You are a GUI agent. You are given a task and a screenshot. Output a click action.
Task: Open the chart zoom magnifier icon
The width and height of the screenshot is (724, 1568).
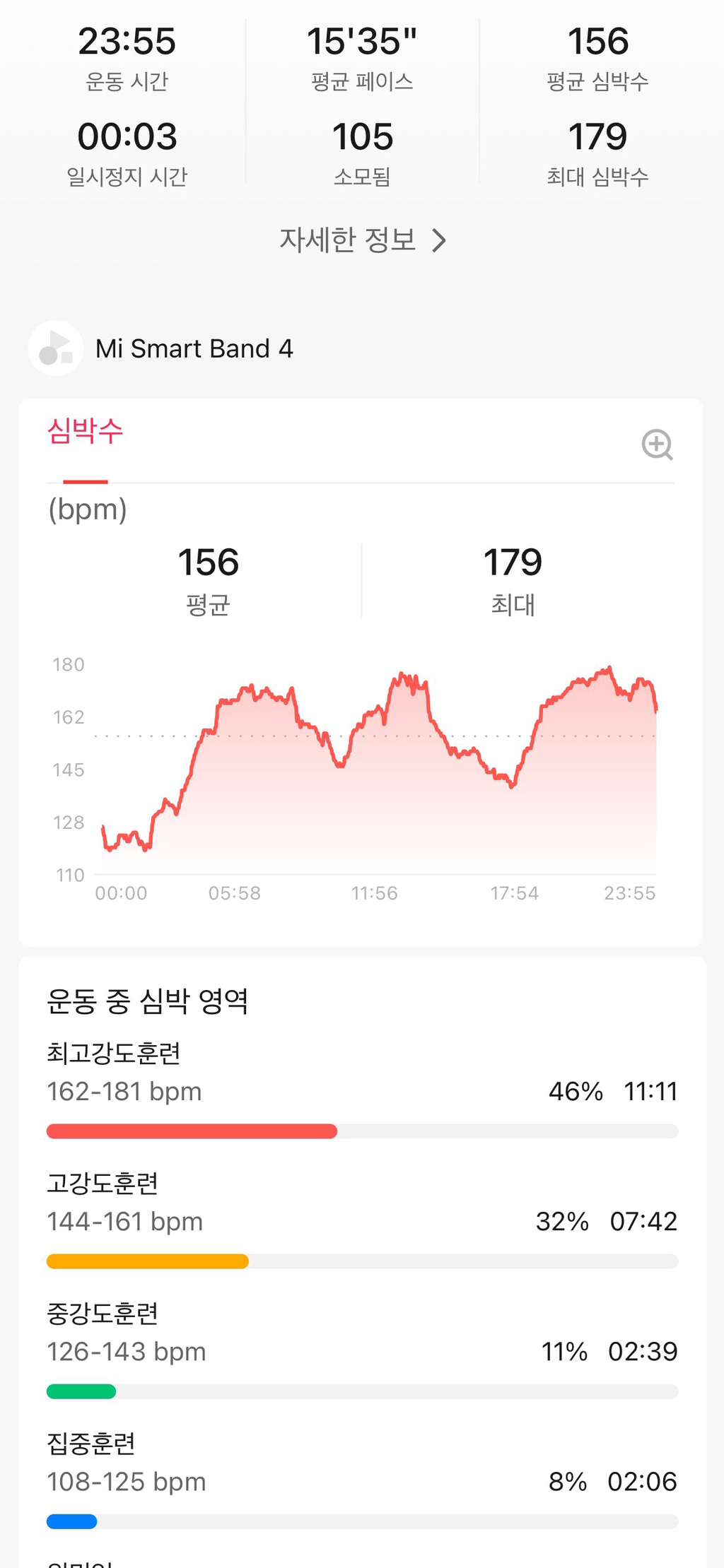(x=657, y=445)
